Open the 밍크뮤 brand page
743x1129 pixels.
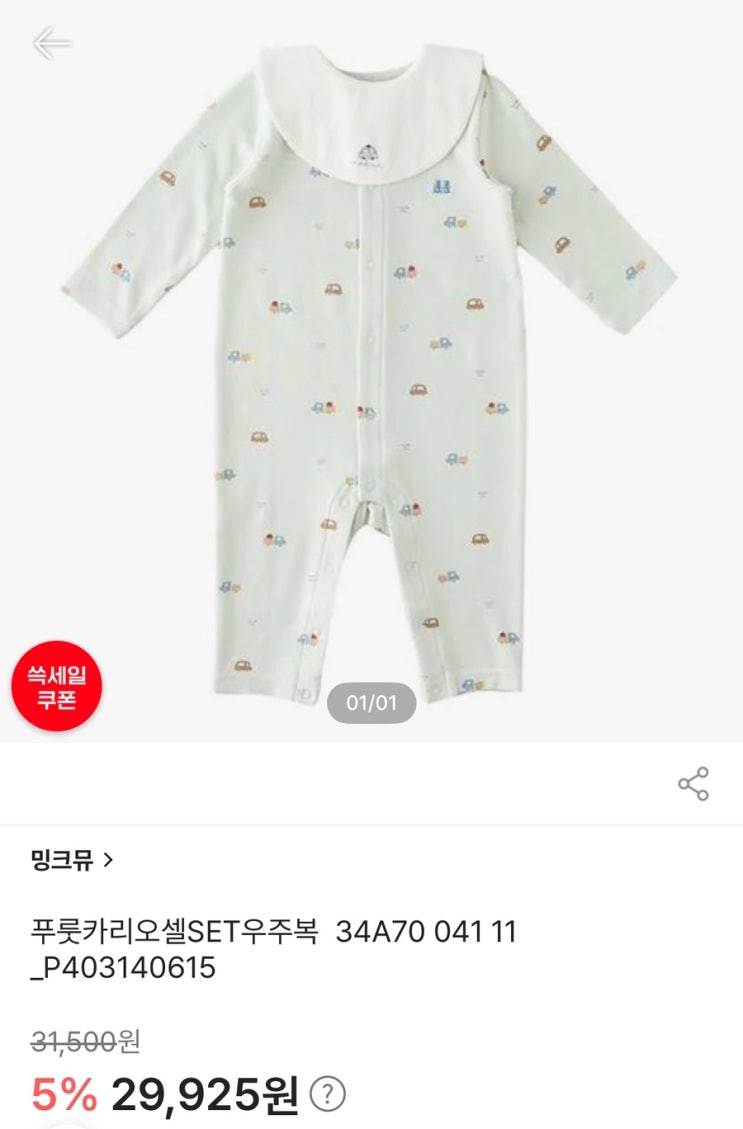pos(72,860)
